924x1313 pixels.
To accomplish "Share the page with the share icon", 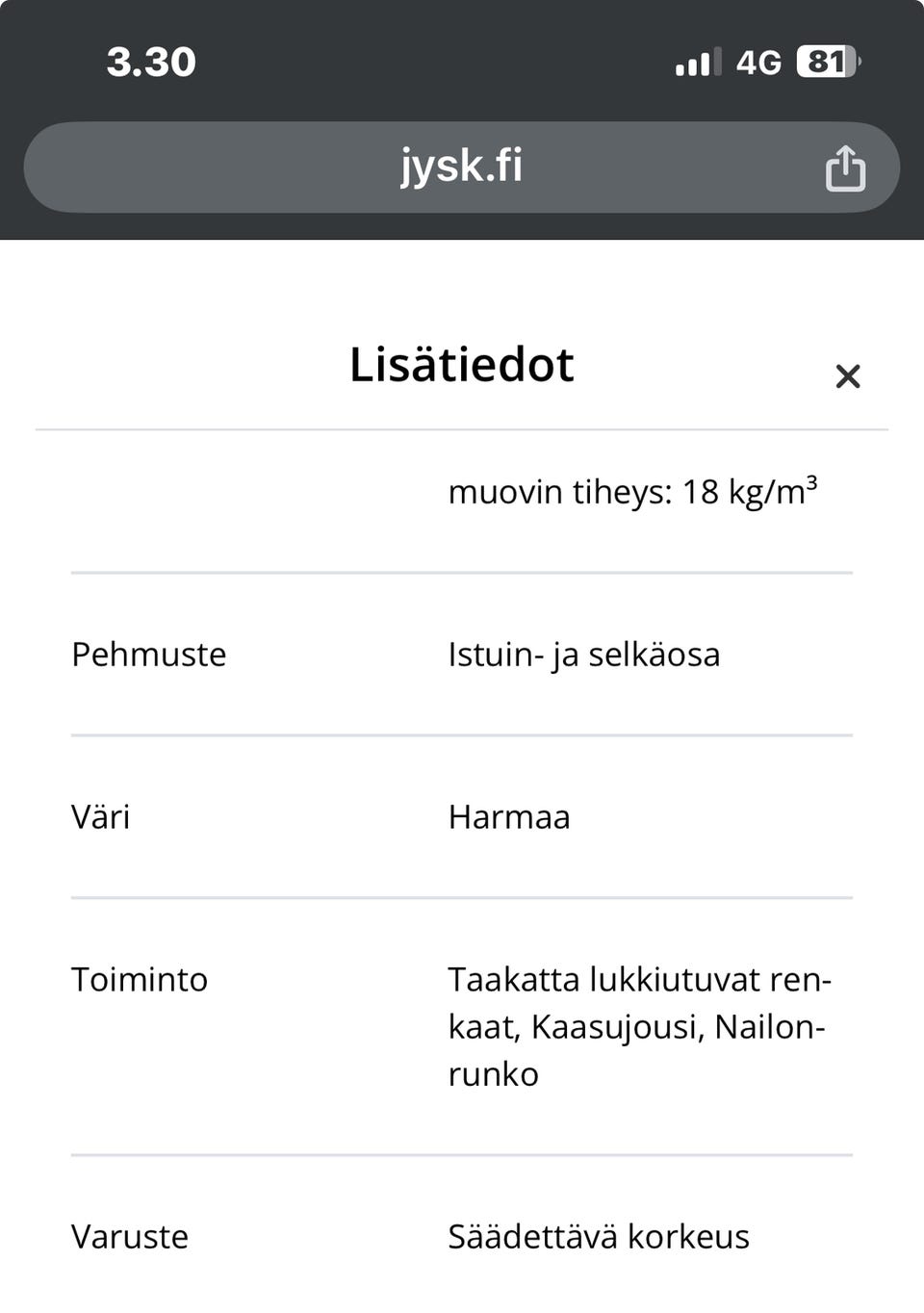I will click(x=845, y=168).
